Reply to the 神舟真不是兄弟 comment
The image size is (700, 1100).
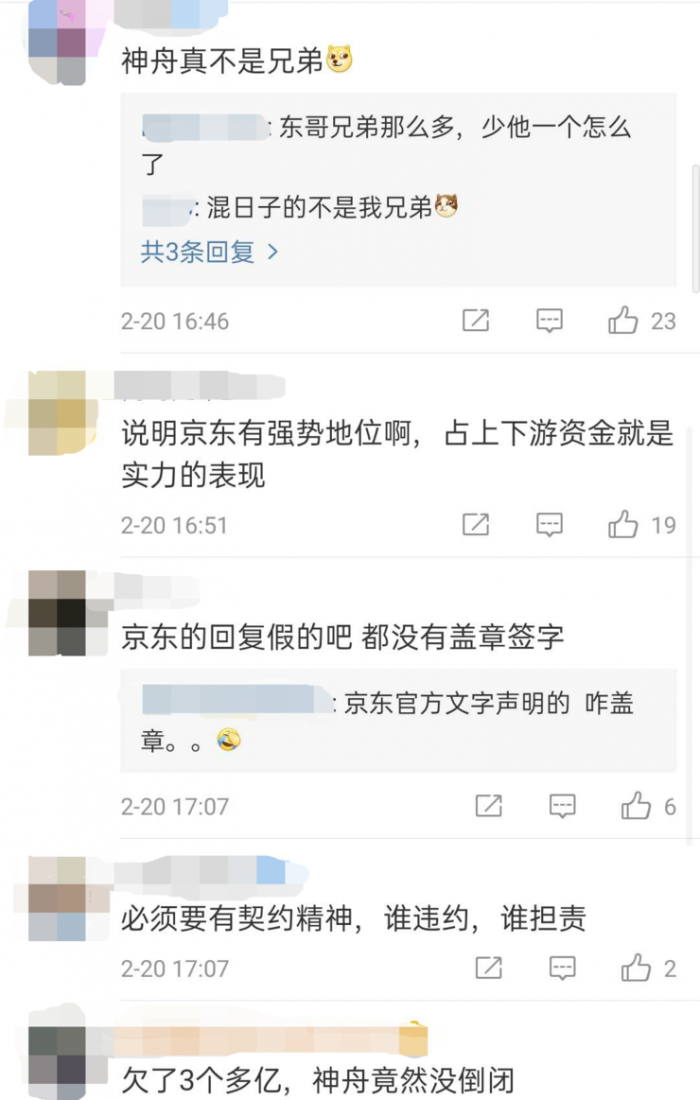click(x=549, y=321)
